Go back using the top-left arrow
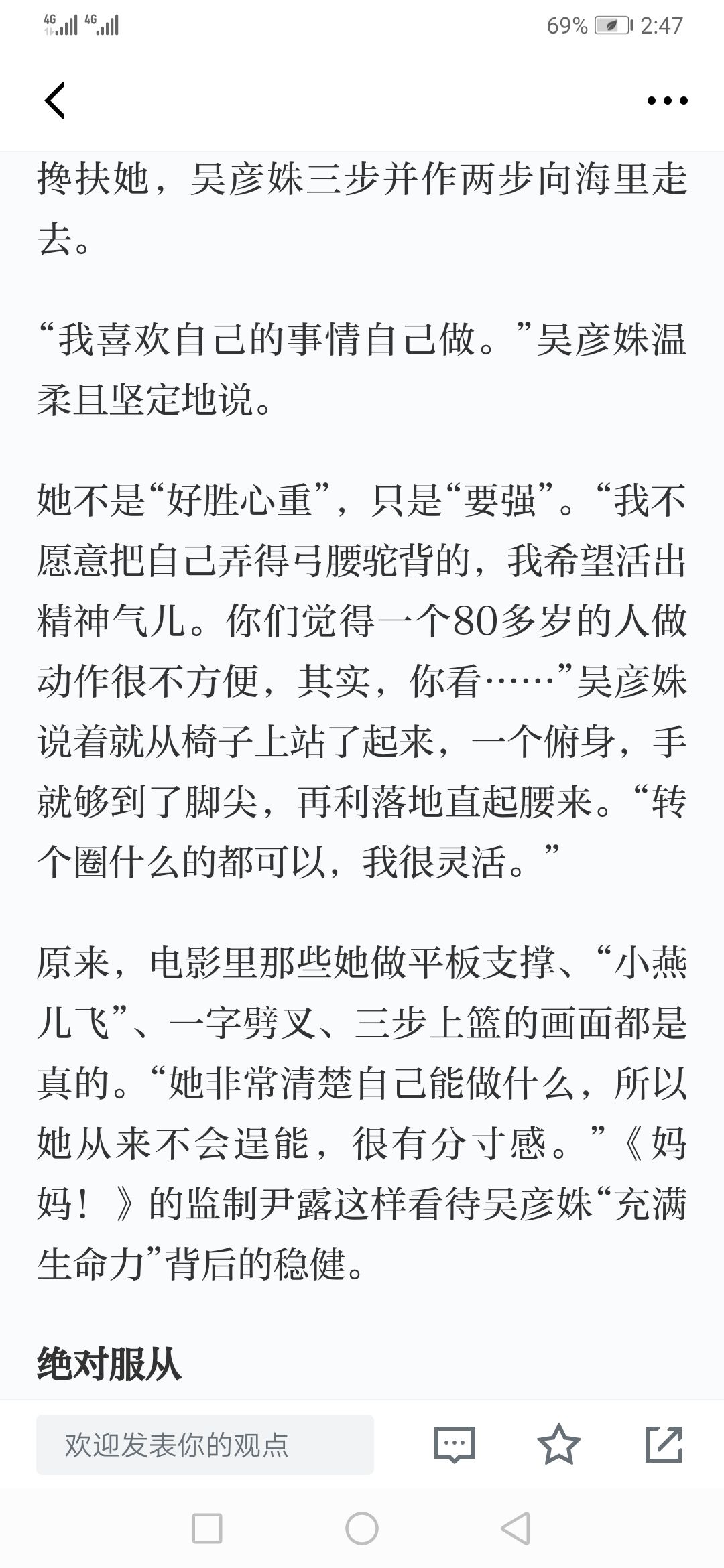724x1568 pixels. (55, 101)
